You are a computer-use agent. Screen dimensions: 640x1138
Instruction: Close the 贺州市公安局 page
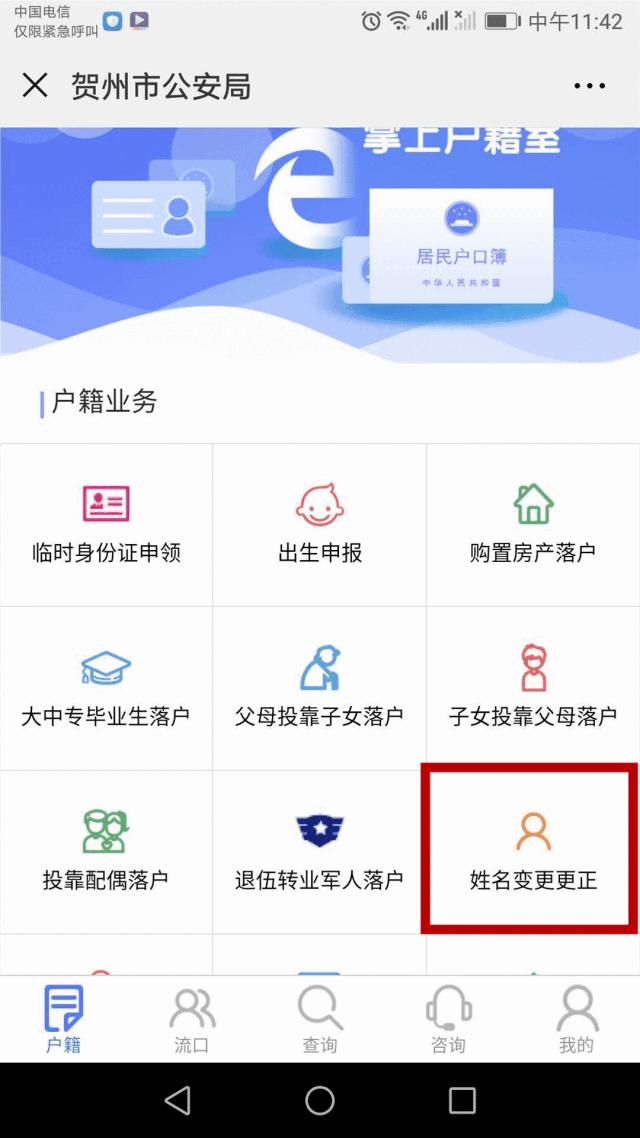coord(35,86)
